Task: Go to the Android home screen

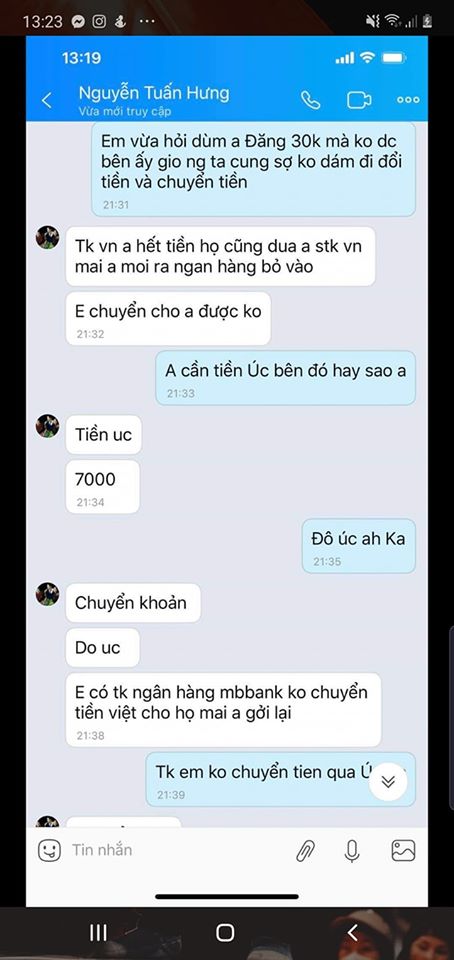Action: point(225,932)
